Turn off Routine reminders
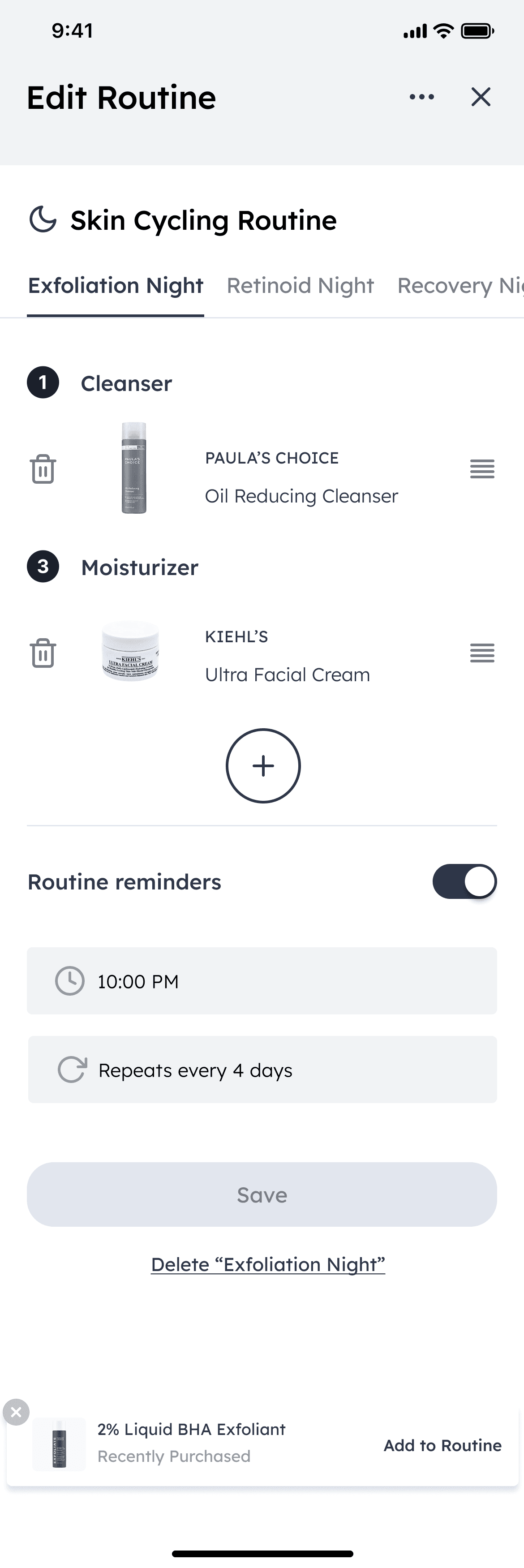Screen dimensions: 524x1568 pyautogui.click(x=464, y=881)
